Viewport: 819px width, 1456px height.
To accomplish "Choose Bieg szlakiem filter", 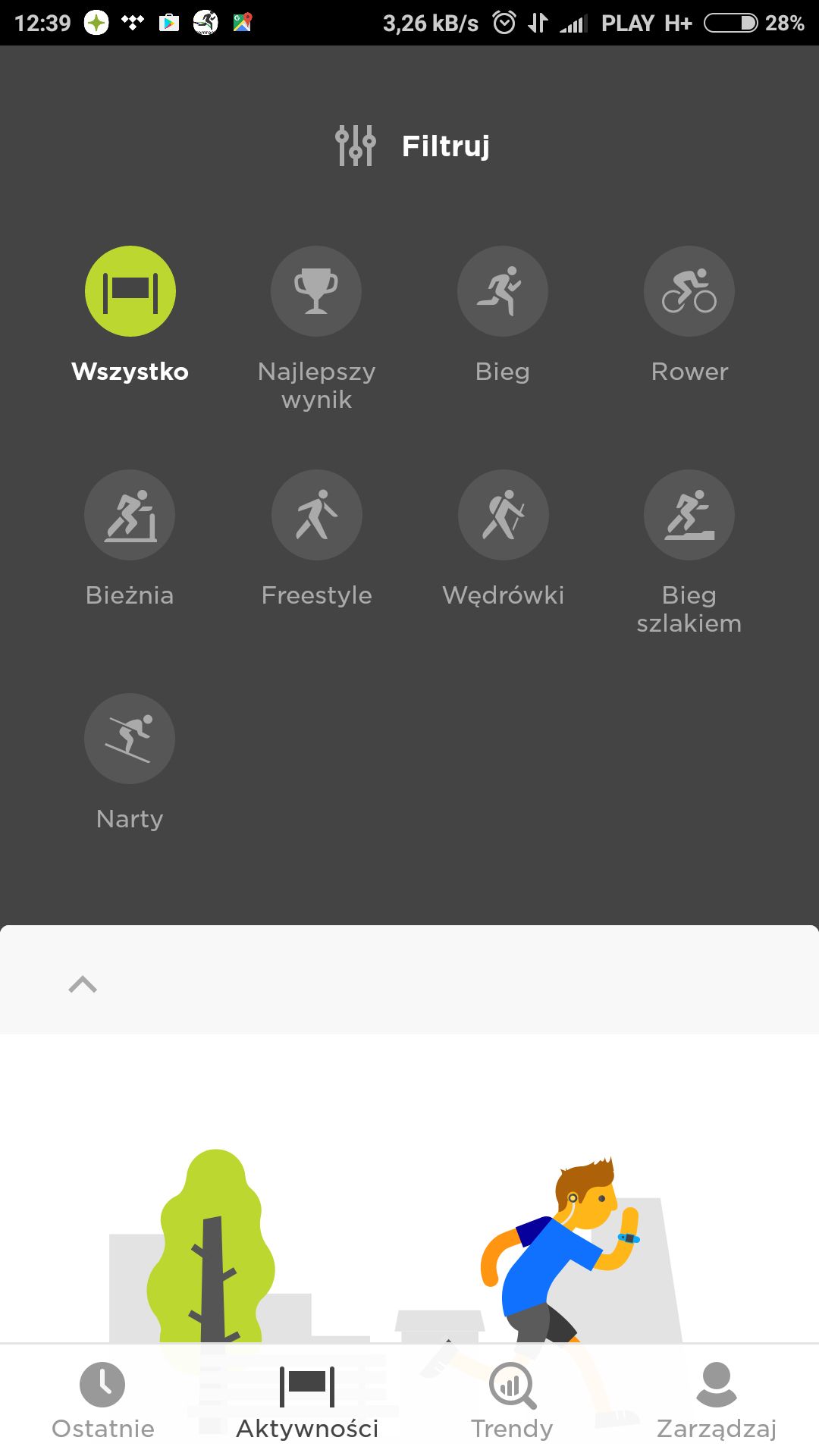I will 689,515.
